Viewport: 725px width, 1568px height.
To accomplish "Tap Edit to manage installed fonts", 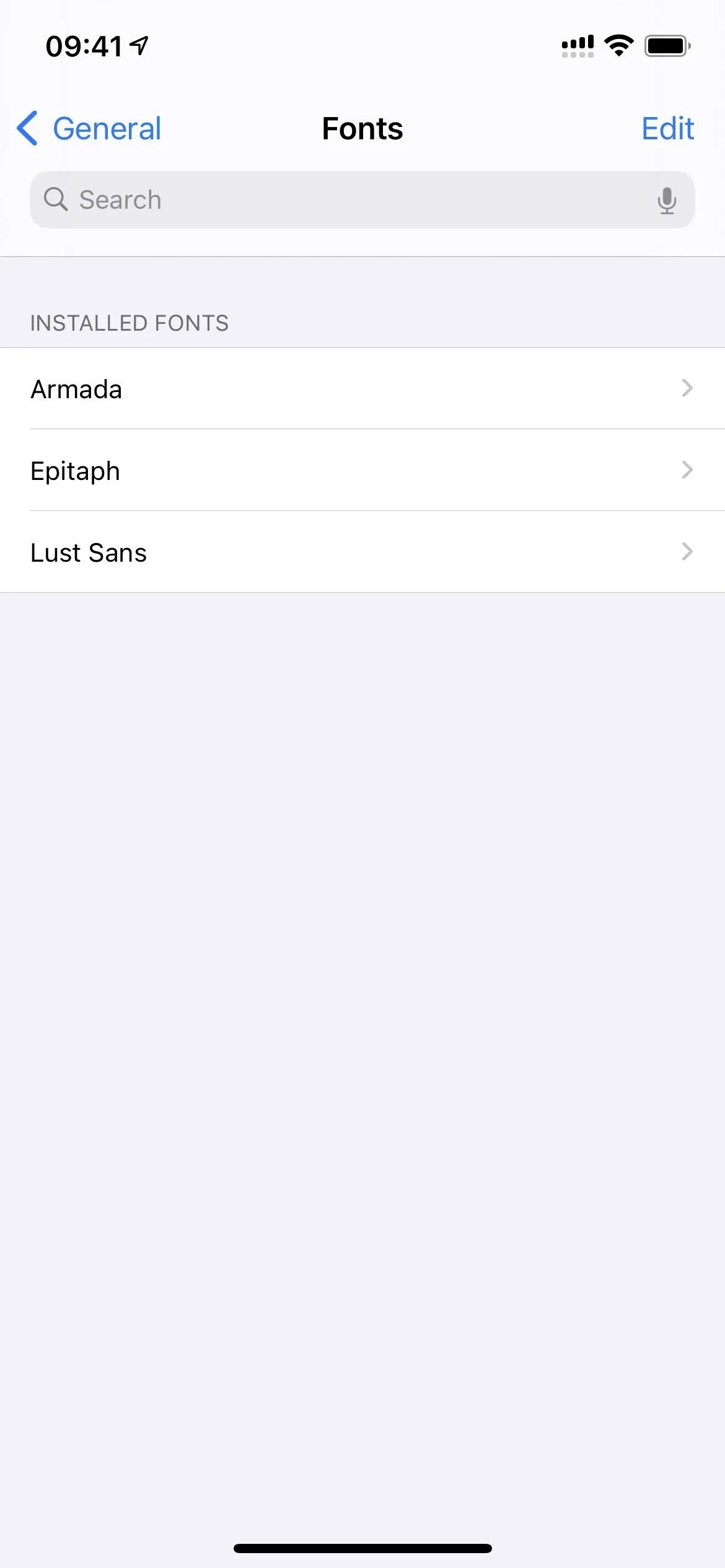I will pos(667,129).
